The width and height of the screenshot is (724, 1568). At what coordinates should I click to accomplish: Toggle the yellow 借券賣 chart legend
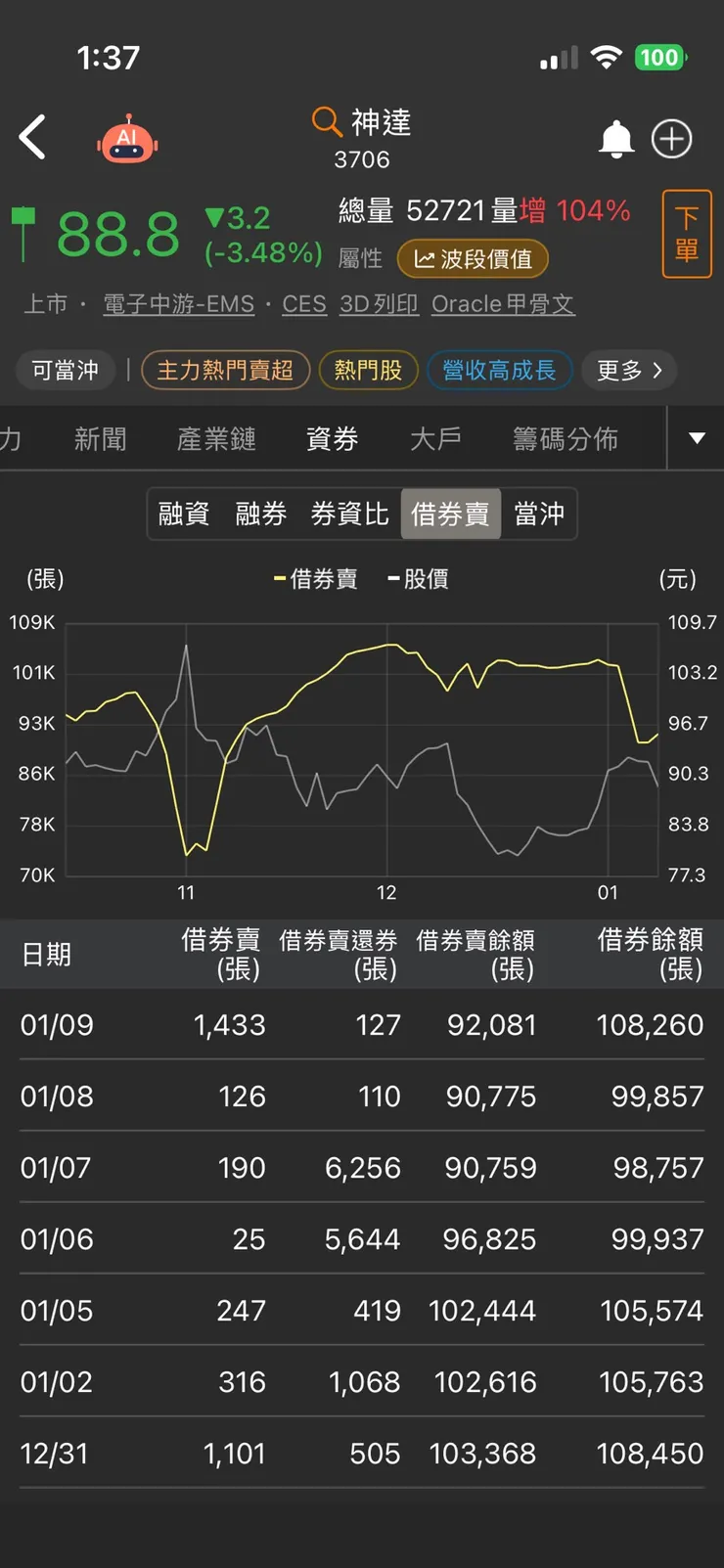coord(316,578)
